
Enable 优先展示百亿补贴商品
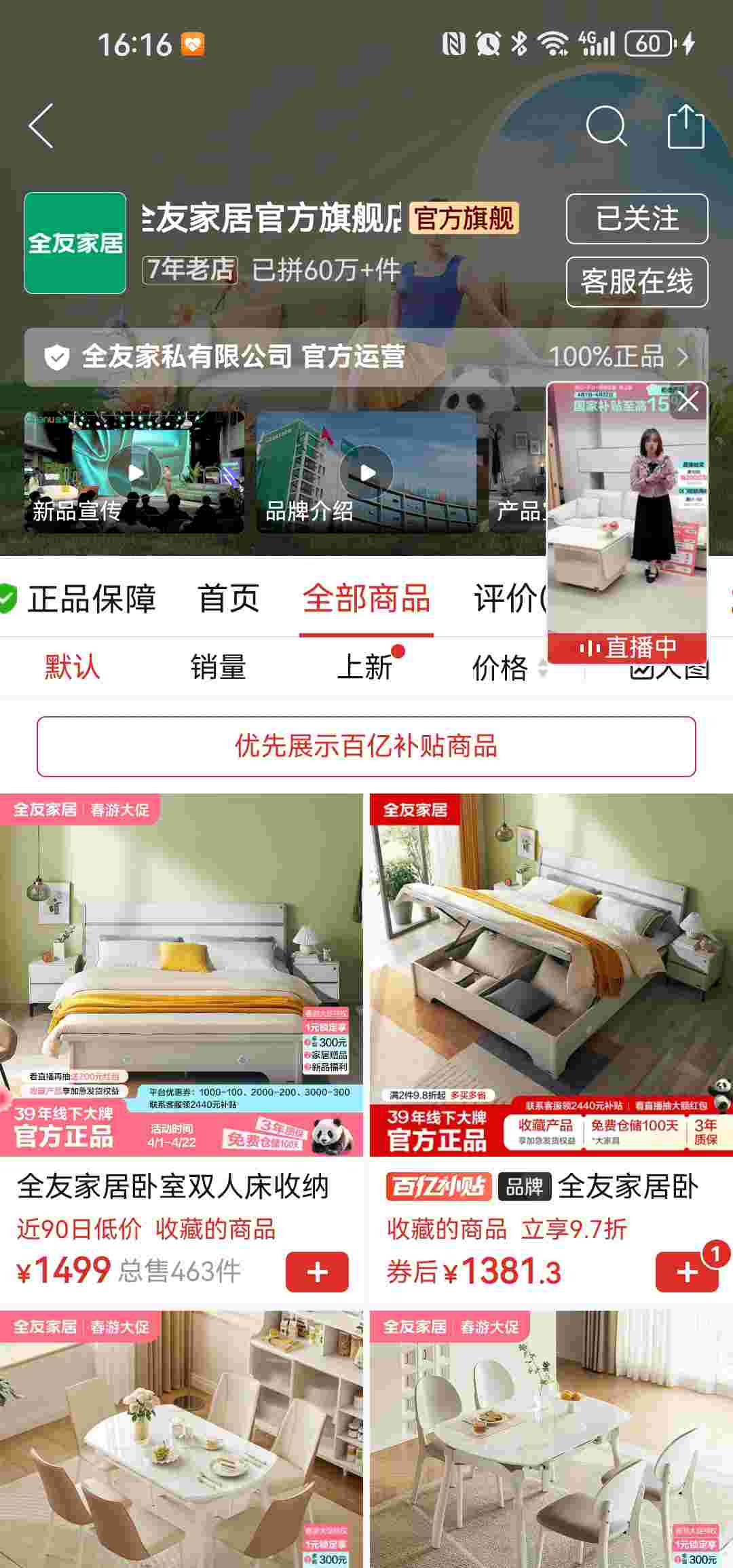[366, 746]
